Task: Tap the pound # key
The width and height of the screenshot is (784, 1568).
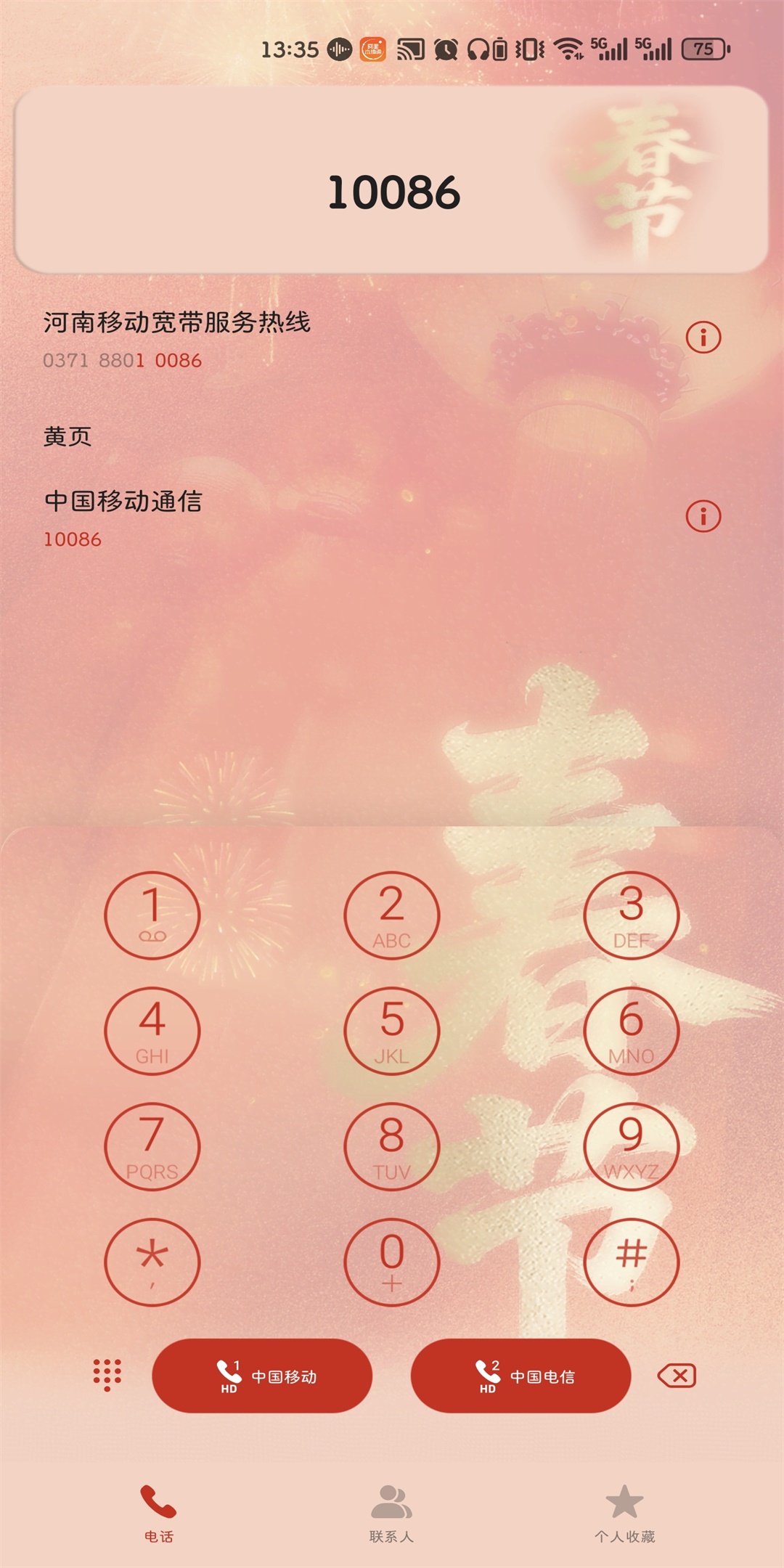Action: [x=631, y=1262]
